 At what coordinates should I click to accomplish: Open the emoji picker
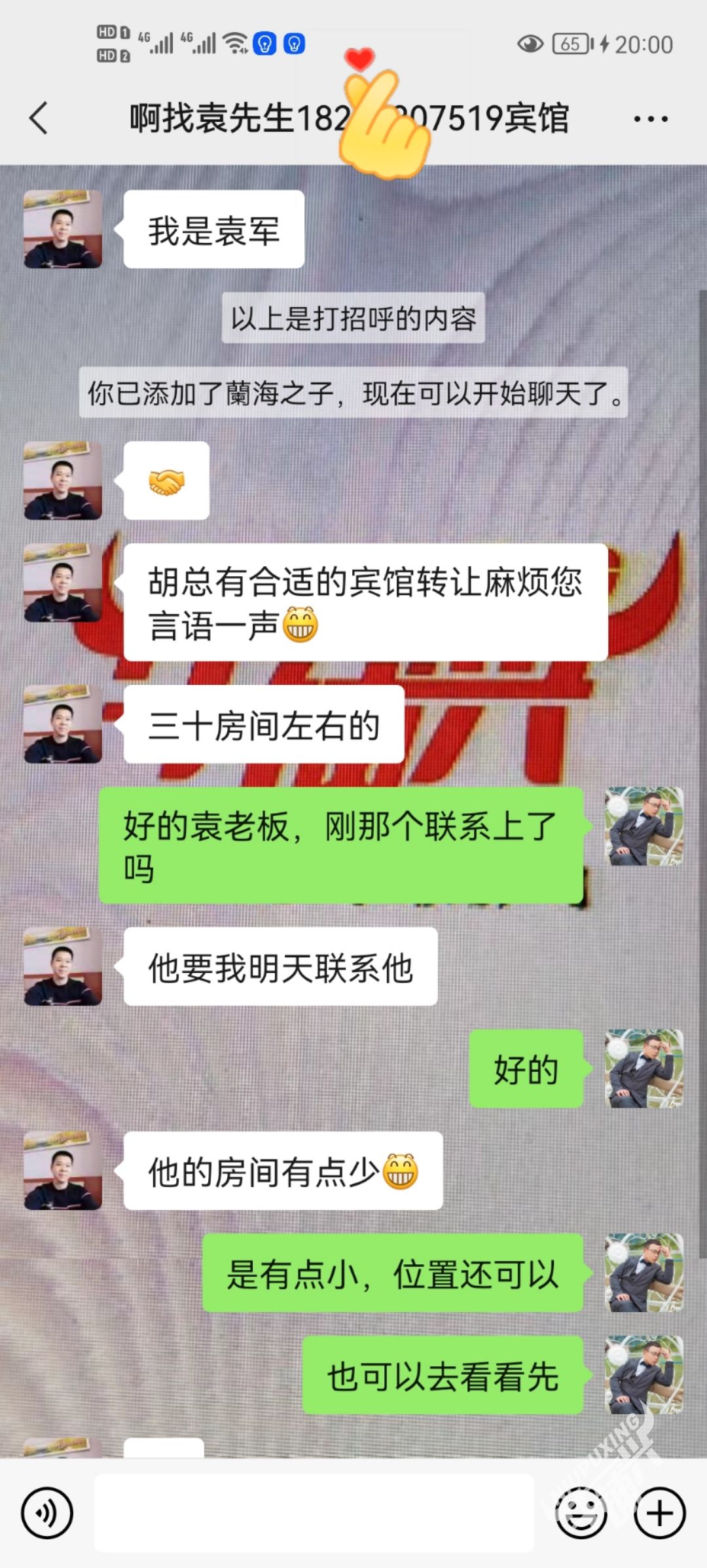(x=581, y=1513)
